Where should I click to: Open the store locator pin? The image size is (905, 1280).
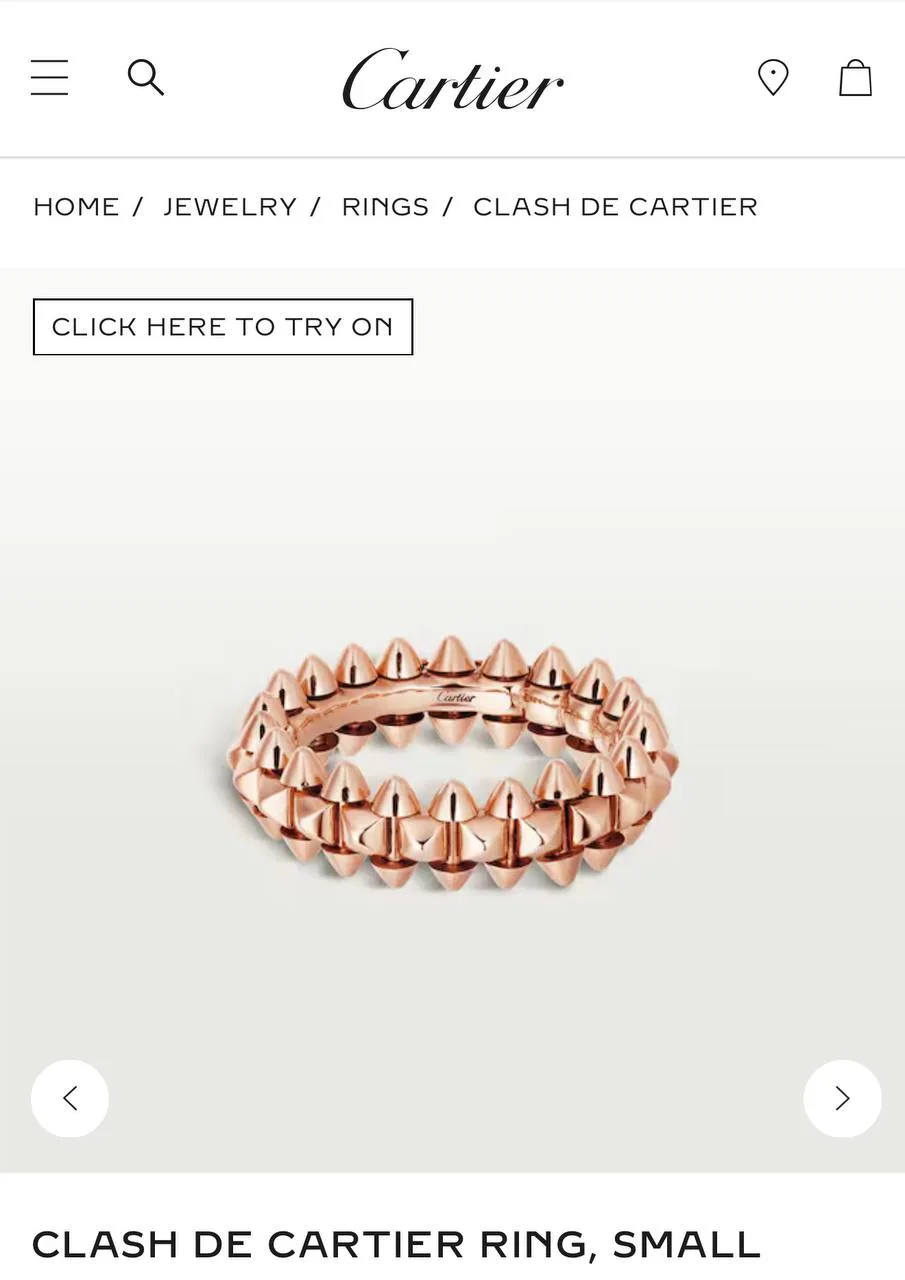pyautogui.click(x=773, y=77)
